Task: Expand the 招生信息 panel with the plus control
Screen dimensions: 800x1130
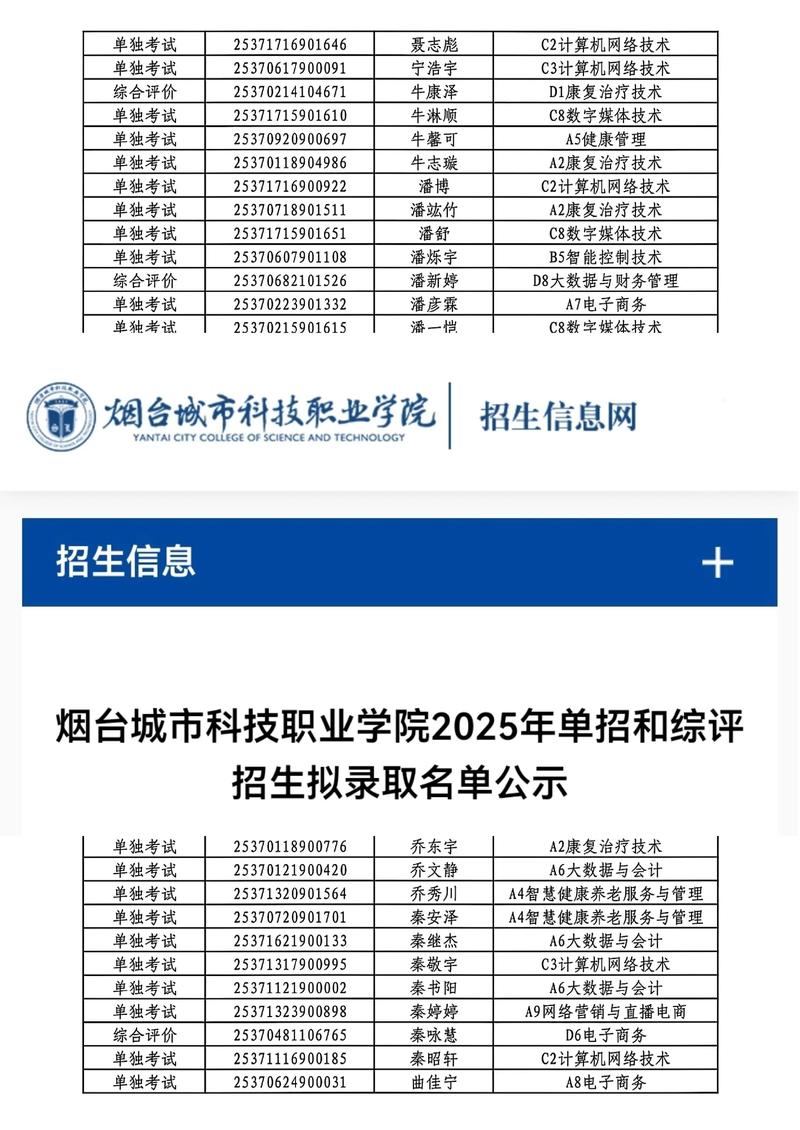Action: (717, 563)
